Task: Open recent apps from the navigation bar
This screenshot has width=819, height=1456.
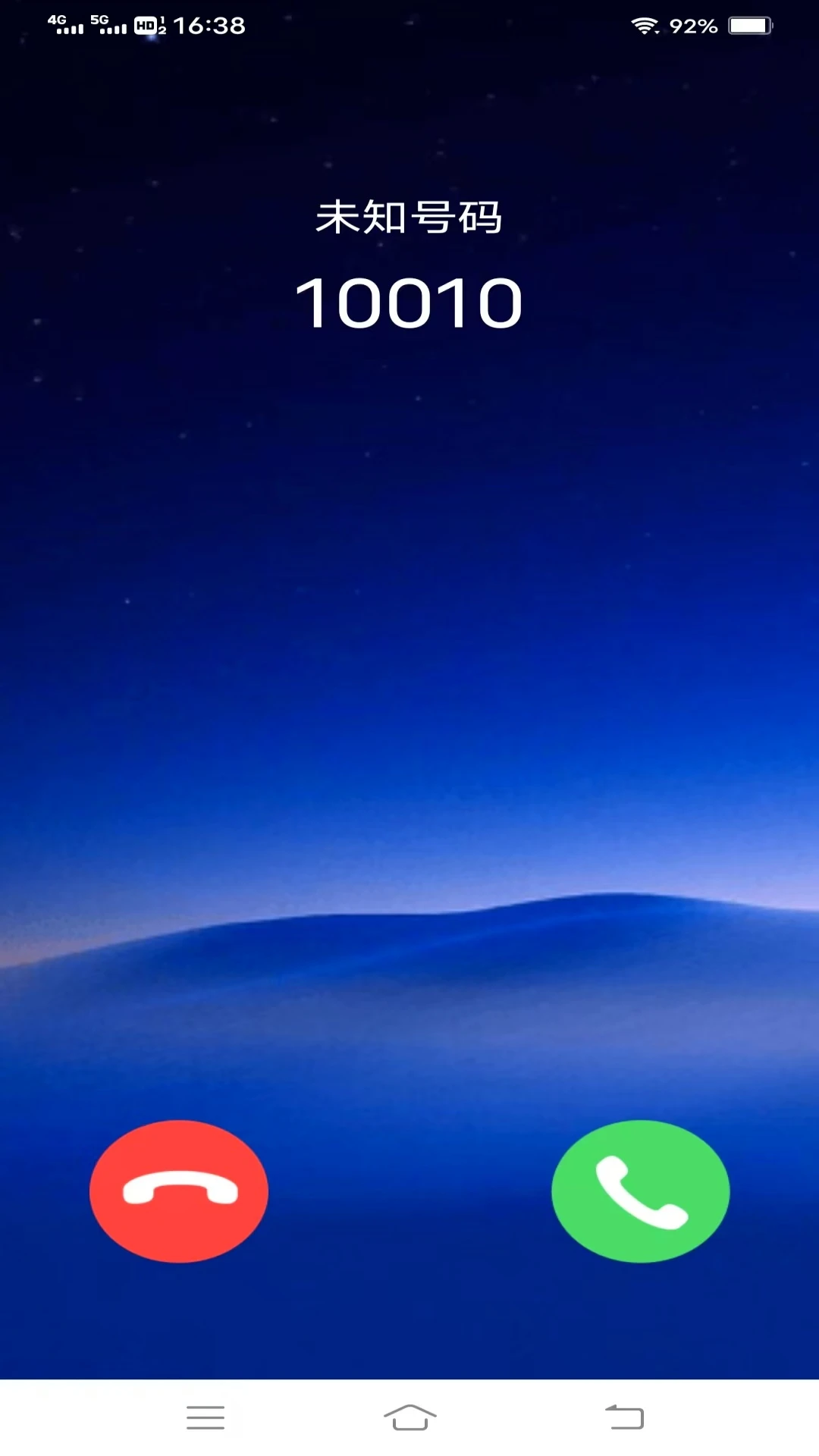Action: [206, 1417]
